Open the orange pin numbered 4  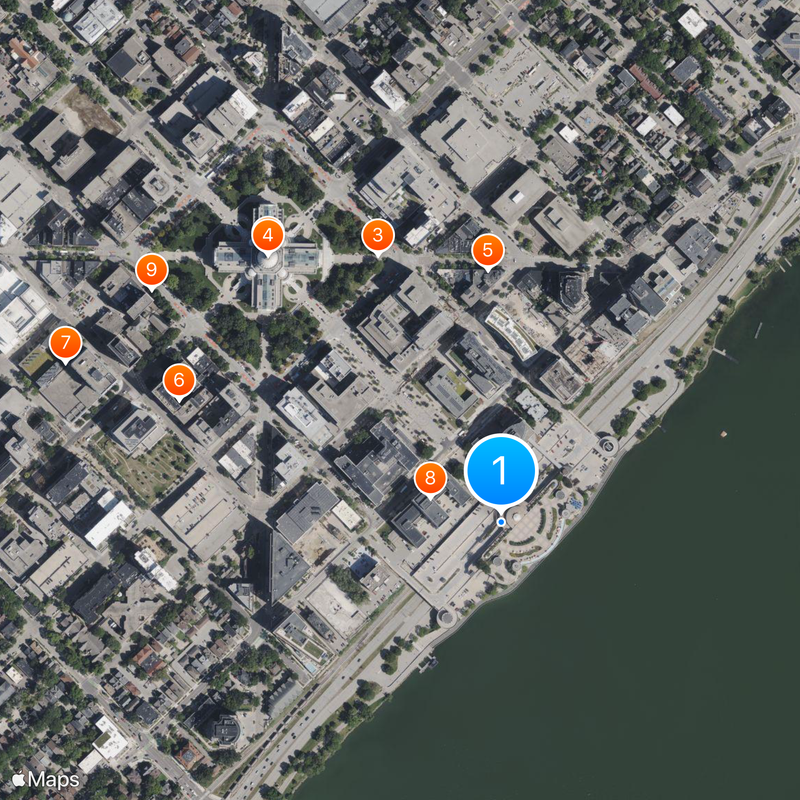(268, 236)
